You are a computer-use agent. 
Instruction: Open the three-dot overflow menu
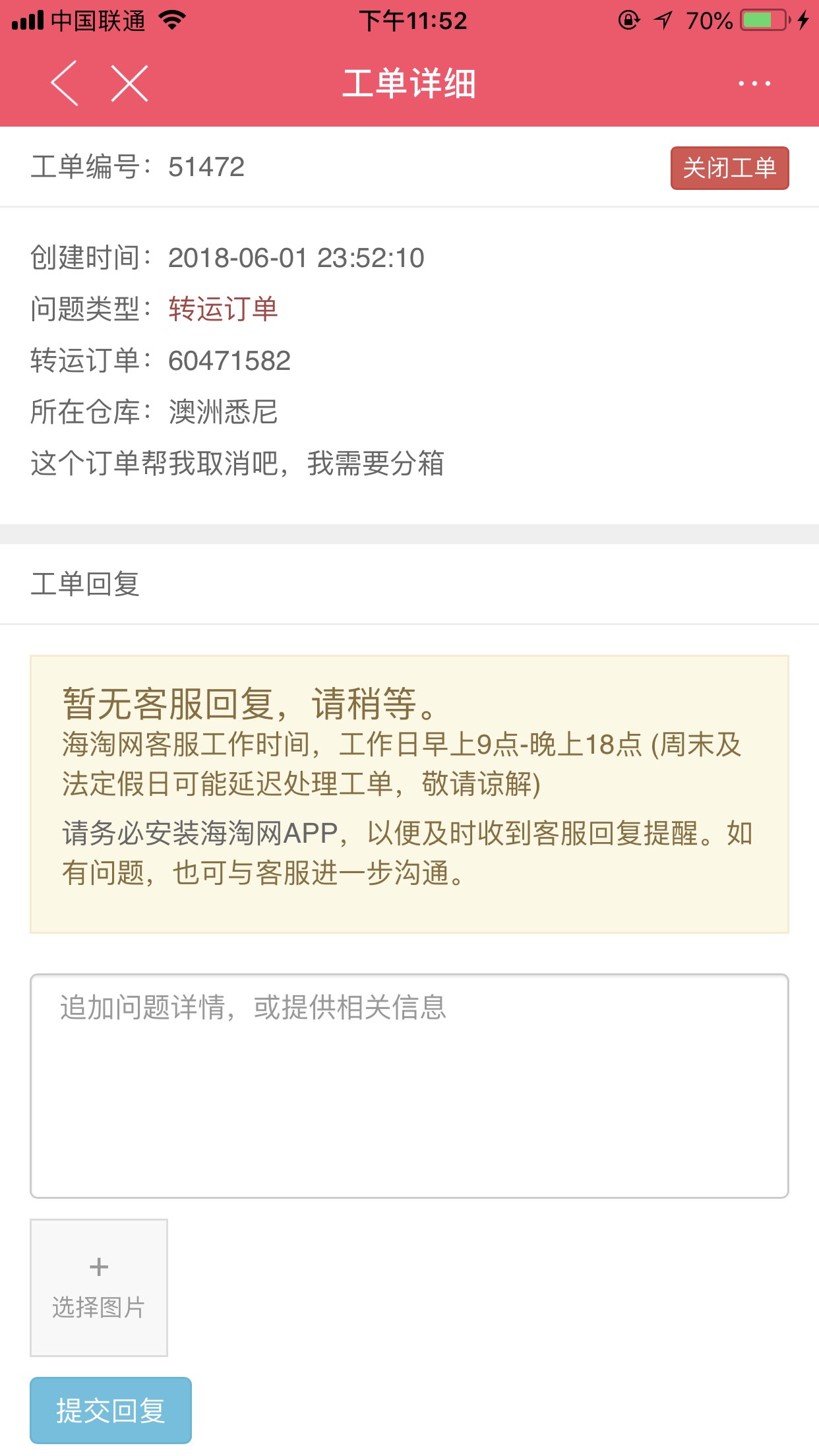[754, 84]
